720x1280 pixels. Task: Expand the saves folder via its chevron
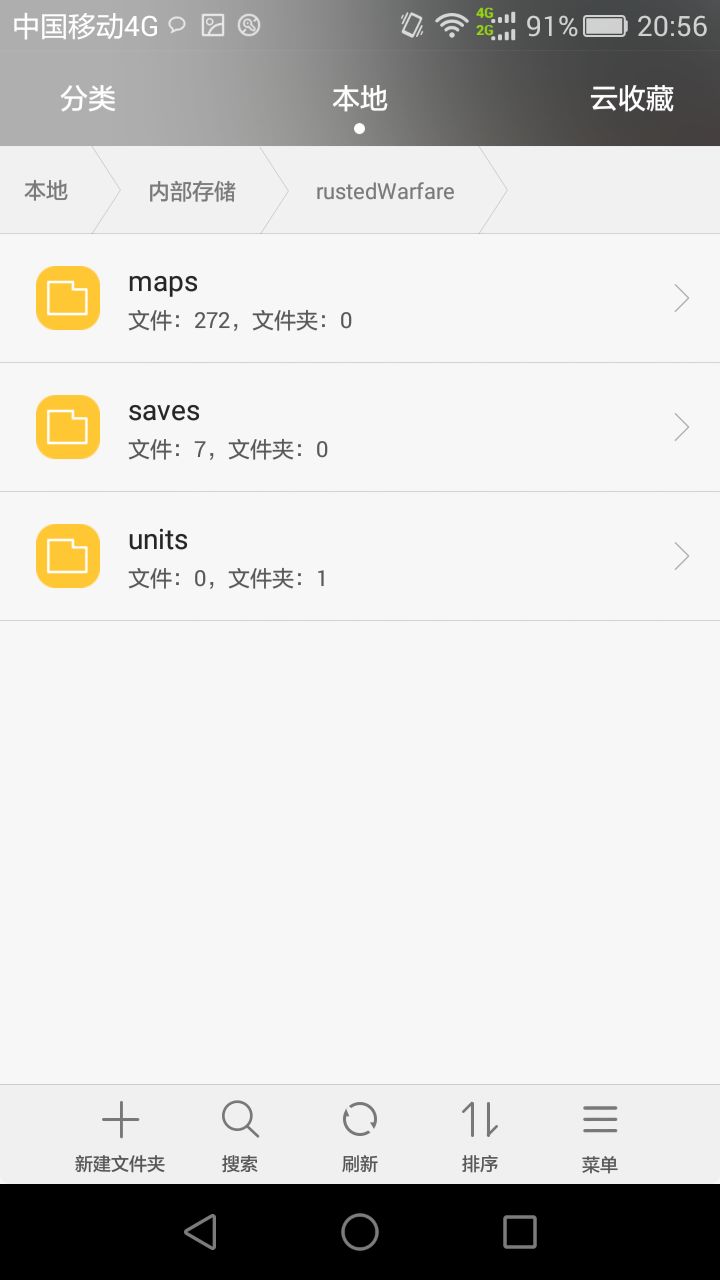(x=681, y=427)
